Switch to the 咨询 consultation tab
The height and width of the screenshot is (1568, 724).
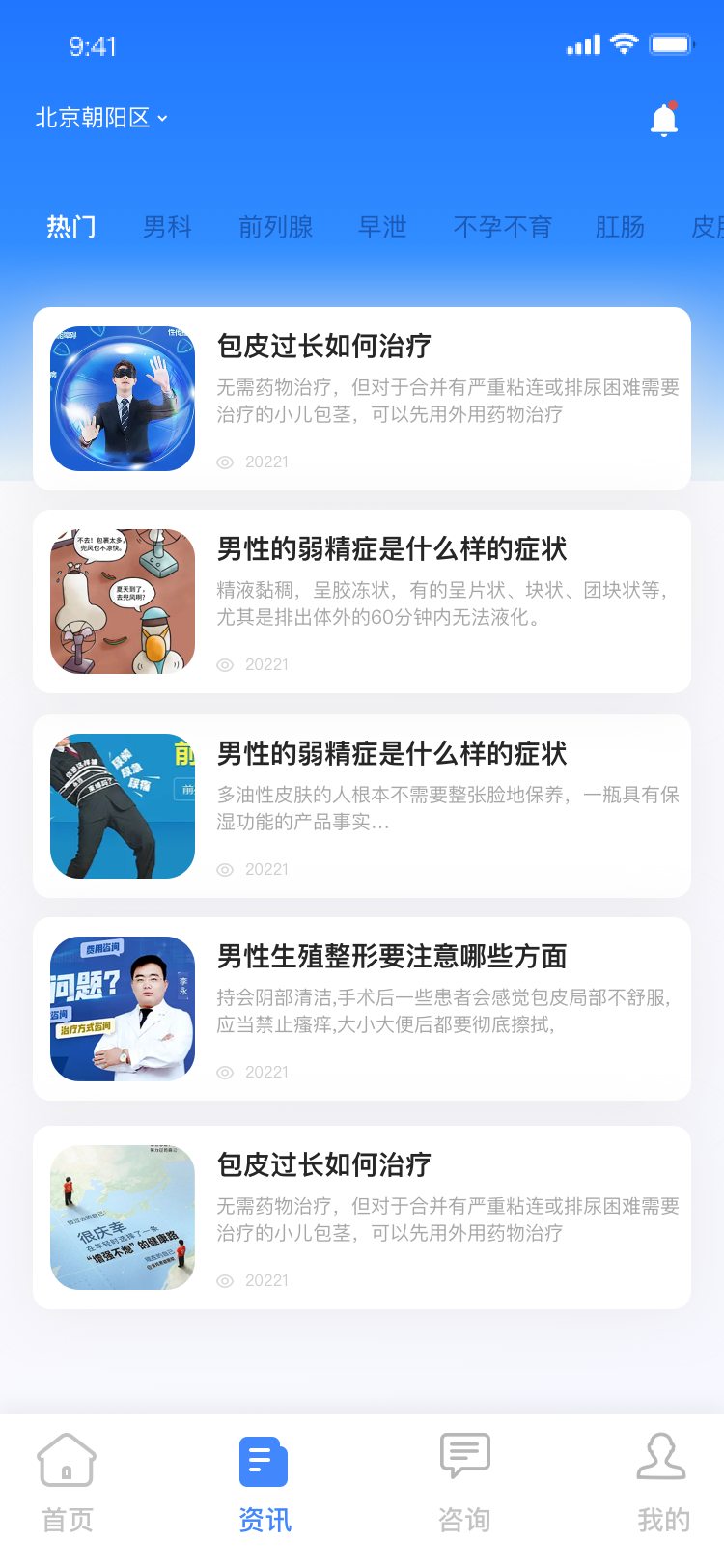tap(464, 1483)
